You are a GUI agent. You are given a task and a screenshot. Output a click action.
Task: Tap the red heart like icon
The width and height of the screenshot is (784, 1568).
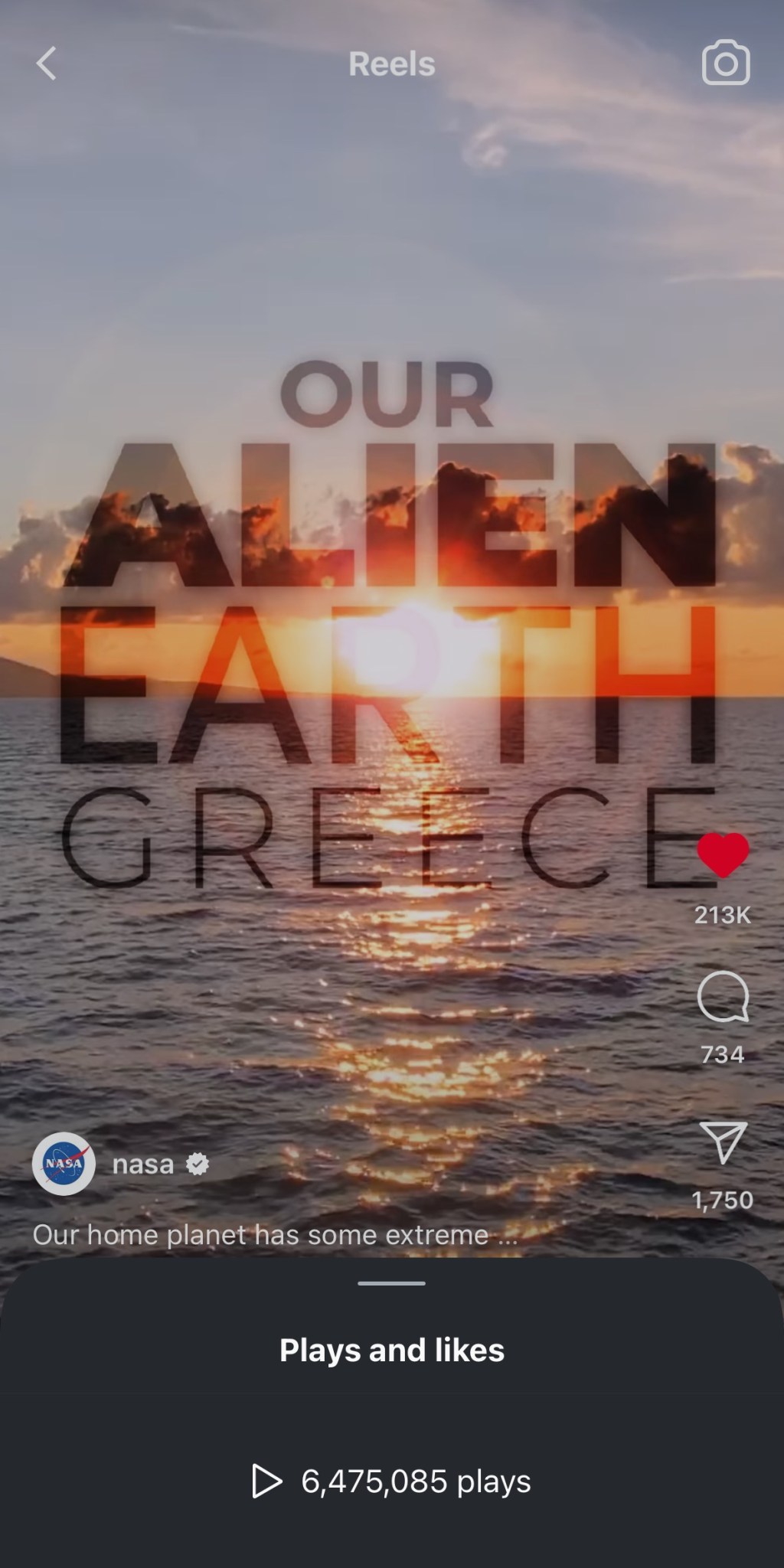[723, 854]
